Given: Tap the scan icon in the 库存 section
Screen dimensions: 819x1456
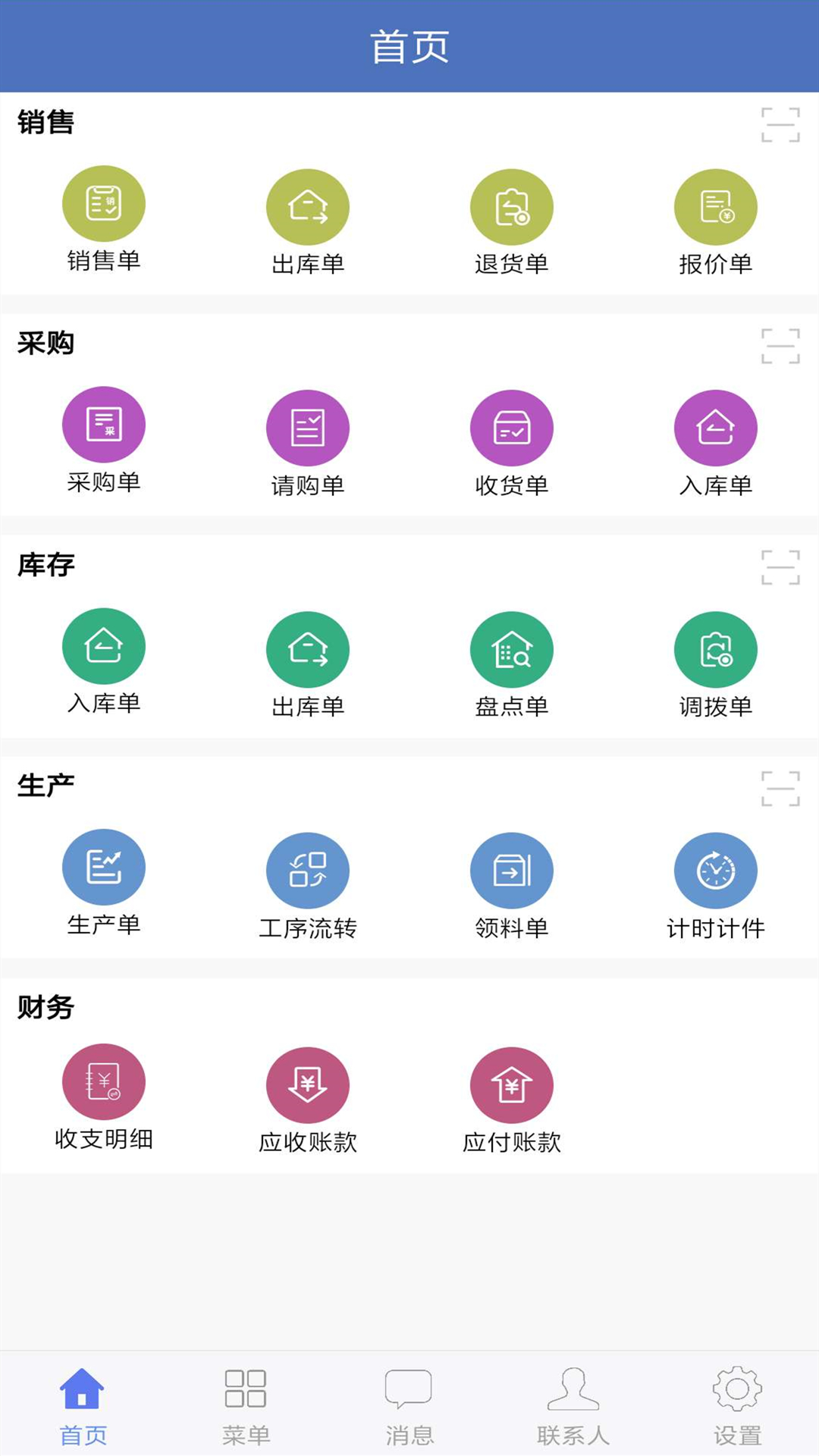Looking at the screenshot, I should click(x=780, y=568).
